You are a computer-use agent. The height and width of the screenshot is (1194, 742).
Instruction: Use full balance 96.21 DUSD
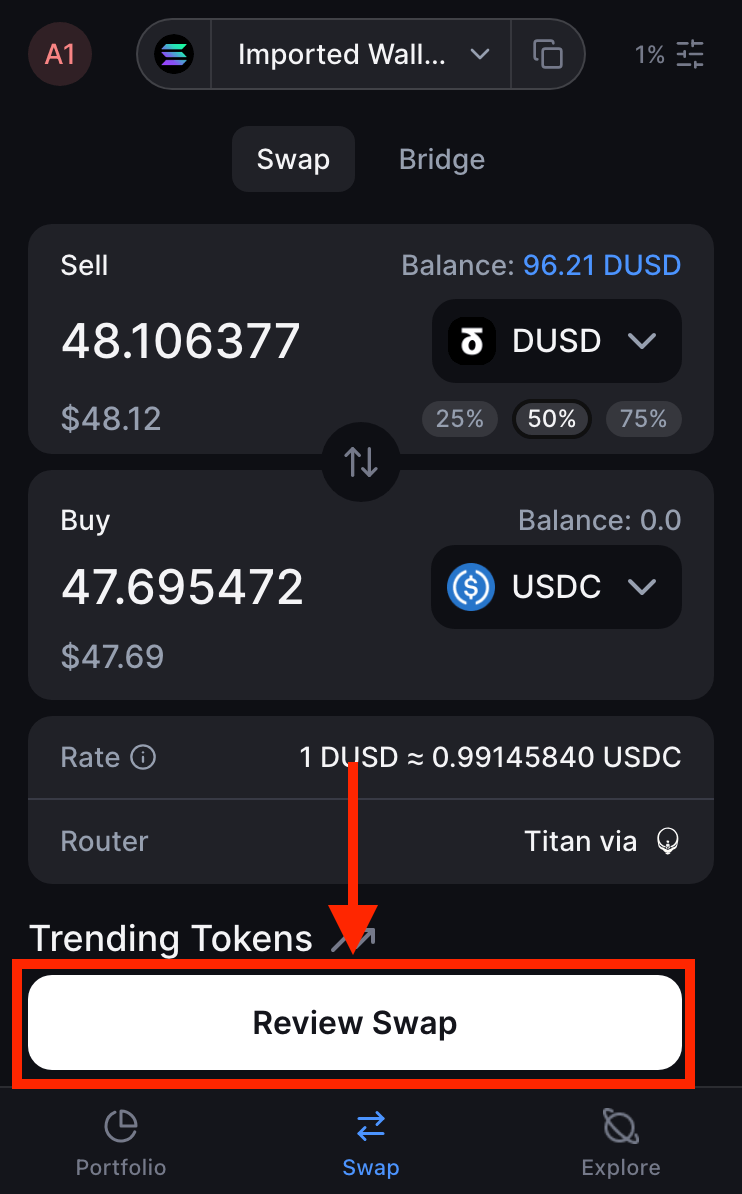(x=601, y=266)
